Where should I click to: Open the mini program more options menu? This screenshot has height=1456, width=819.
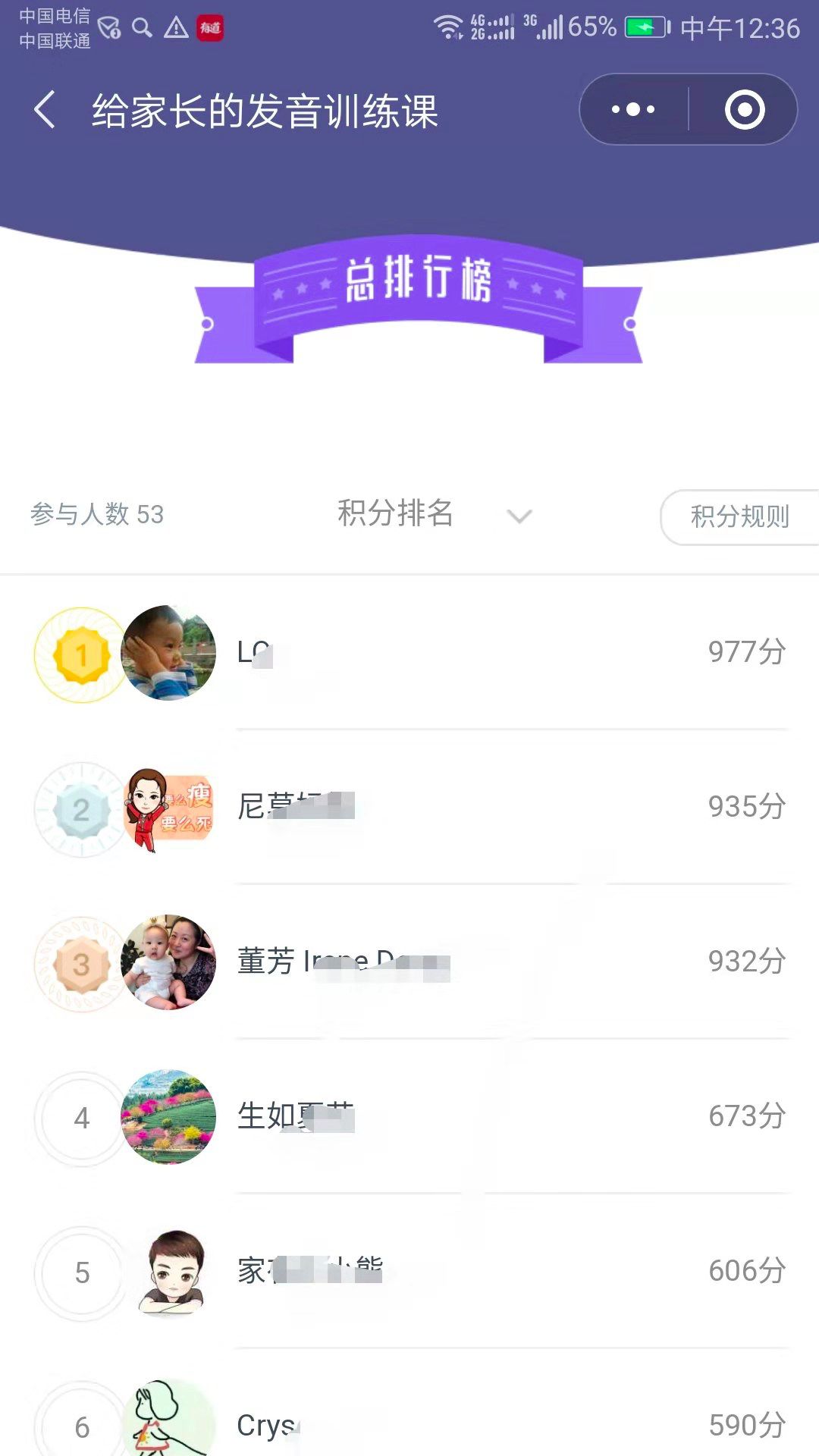click(633, 110)
